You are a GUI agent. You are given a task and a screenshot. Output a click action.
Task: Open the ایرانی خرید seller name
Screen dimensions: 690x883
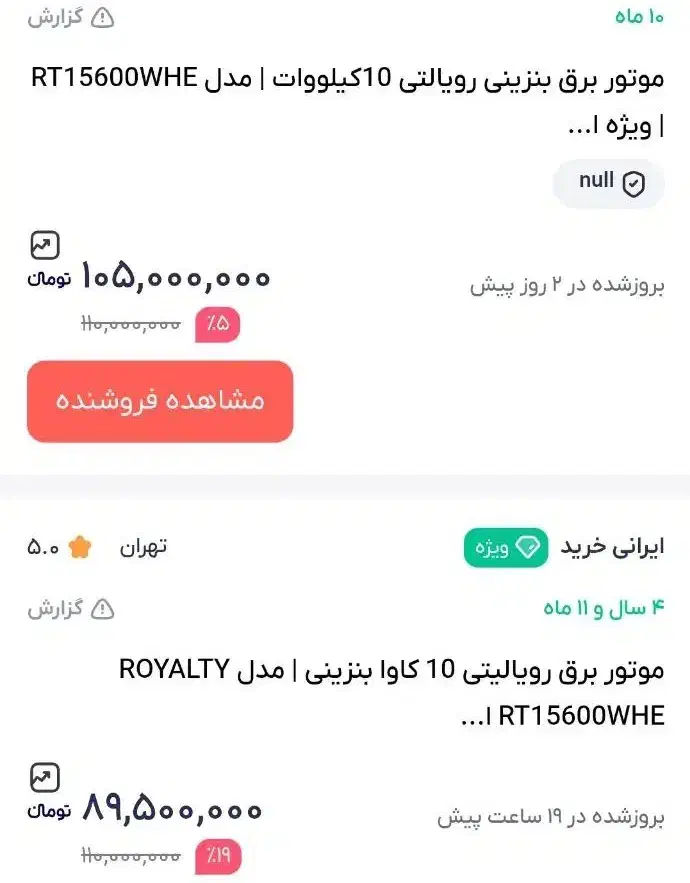[x=612, y=547]
